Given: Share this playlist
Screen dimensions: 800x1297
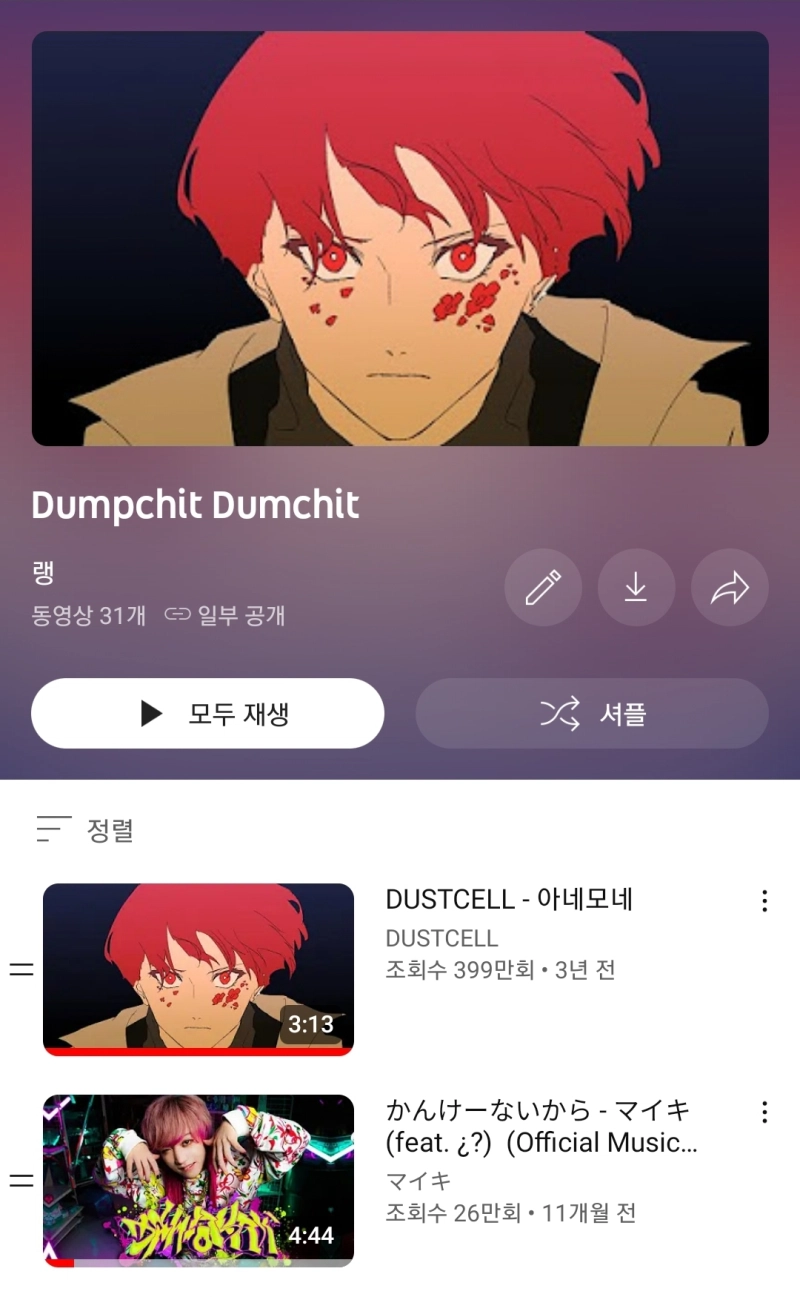Looking at the screenshot, I should coord(729,587).
